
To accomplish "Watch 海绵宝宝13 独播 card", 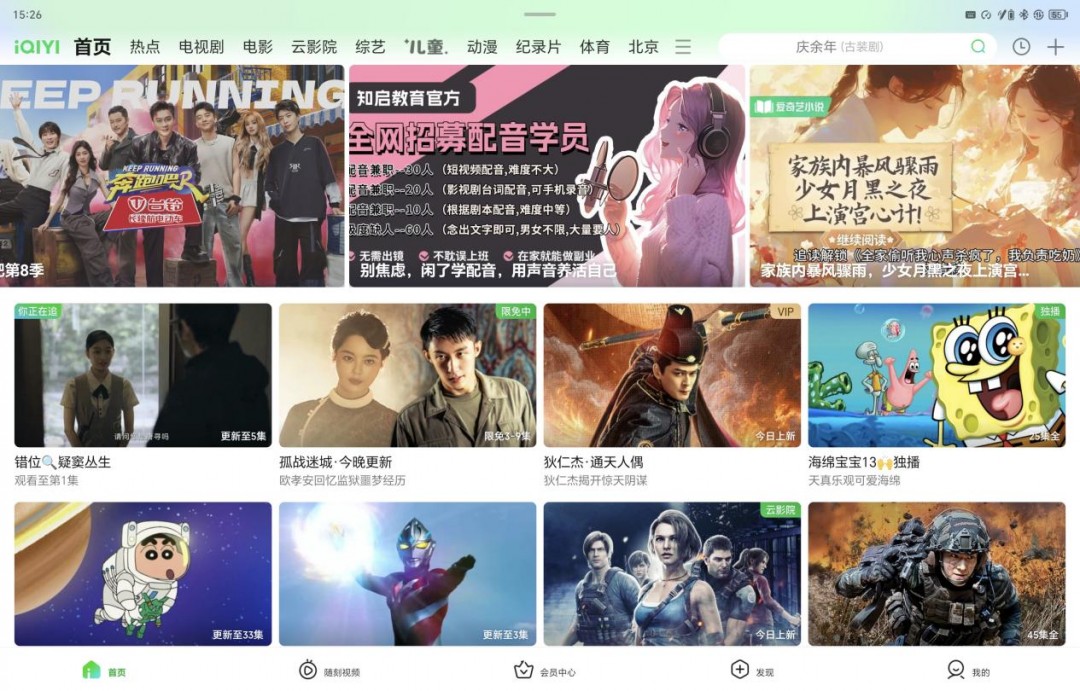I will coord(937,376).
